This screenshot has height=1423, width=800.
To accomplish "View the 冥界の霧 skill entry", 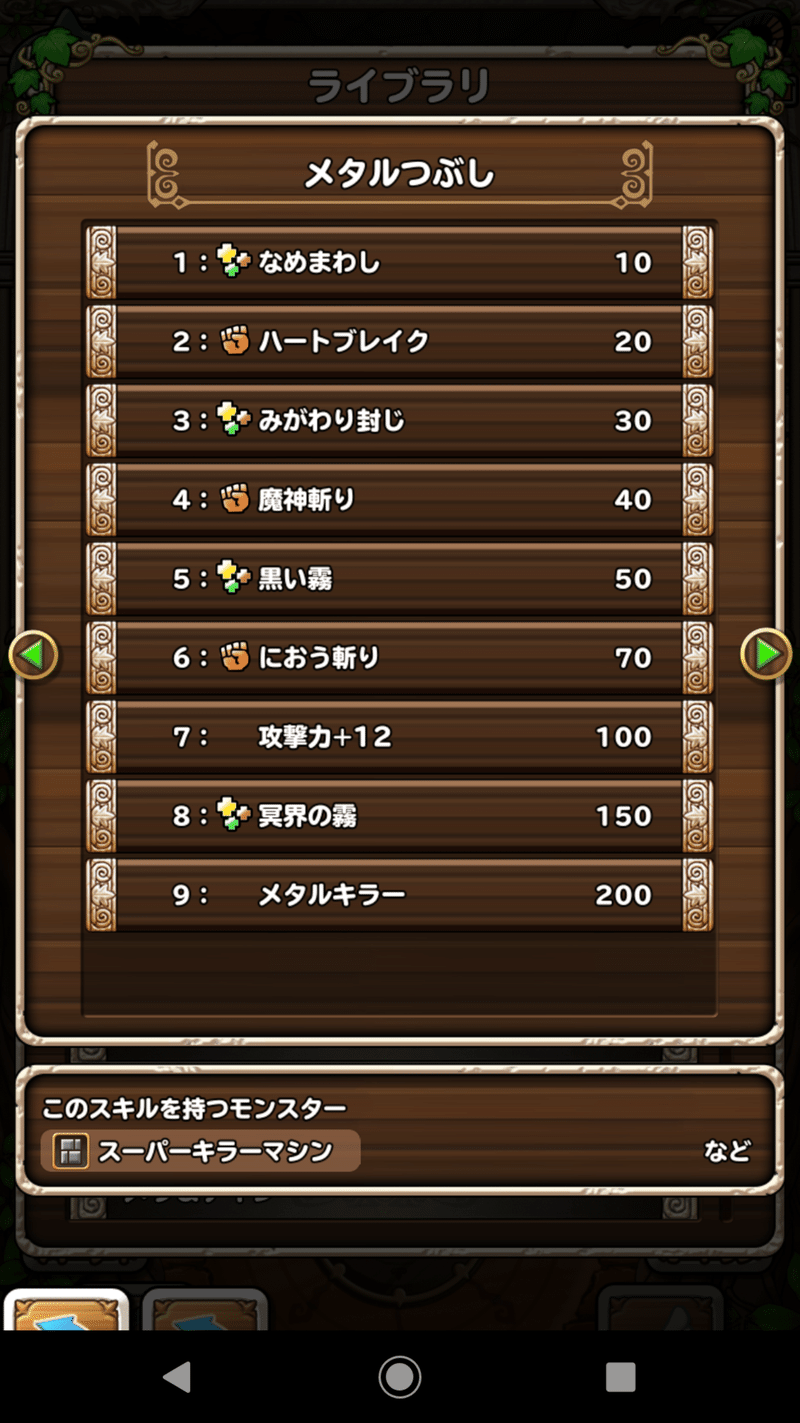I will [399, 816].
